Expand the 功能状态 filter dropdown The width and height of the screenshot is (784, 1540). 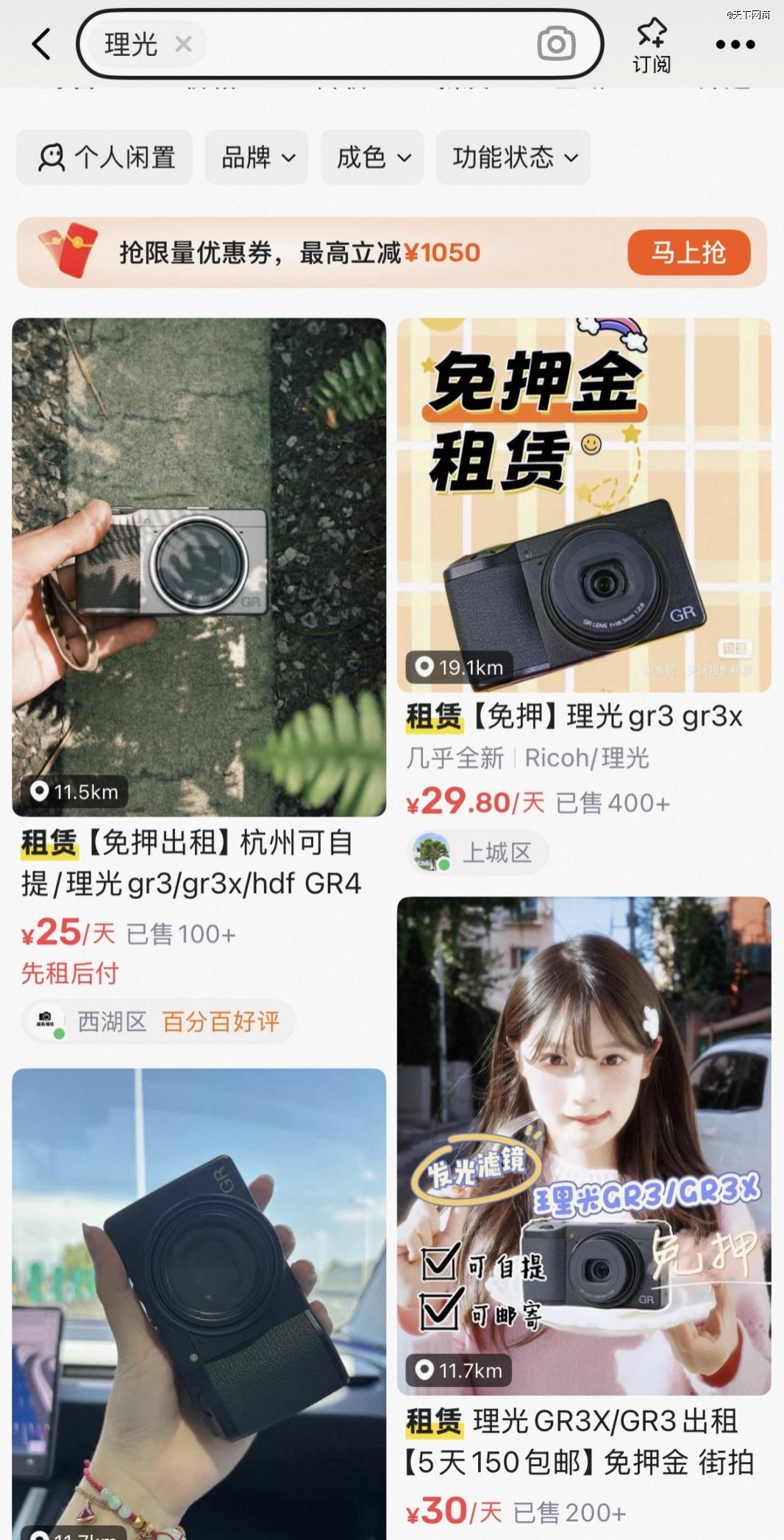pyautogui.click(x=514, y=157)
